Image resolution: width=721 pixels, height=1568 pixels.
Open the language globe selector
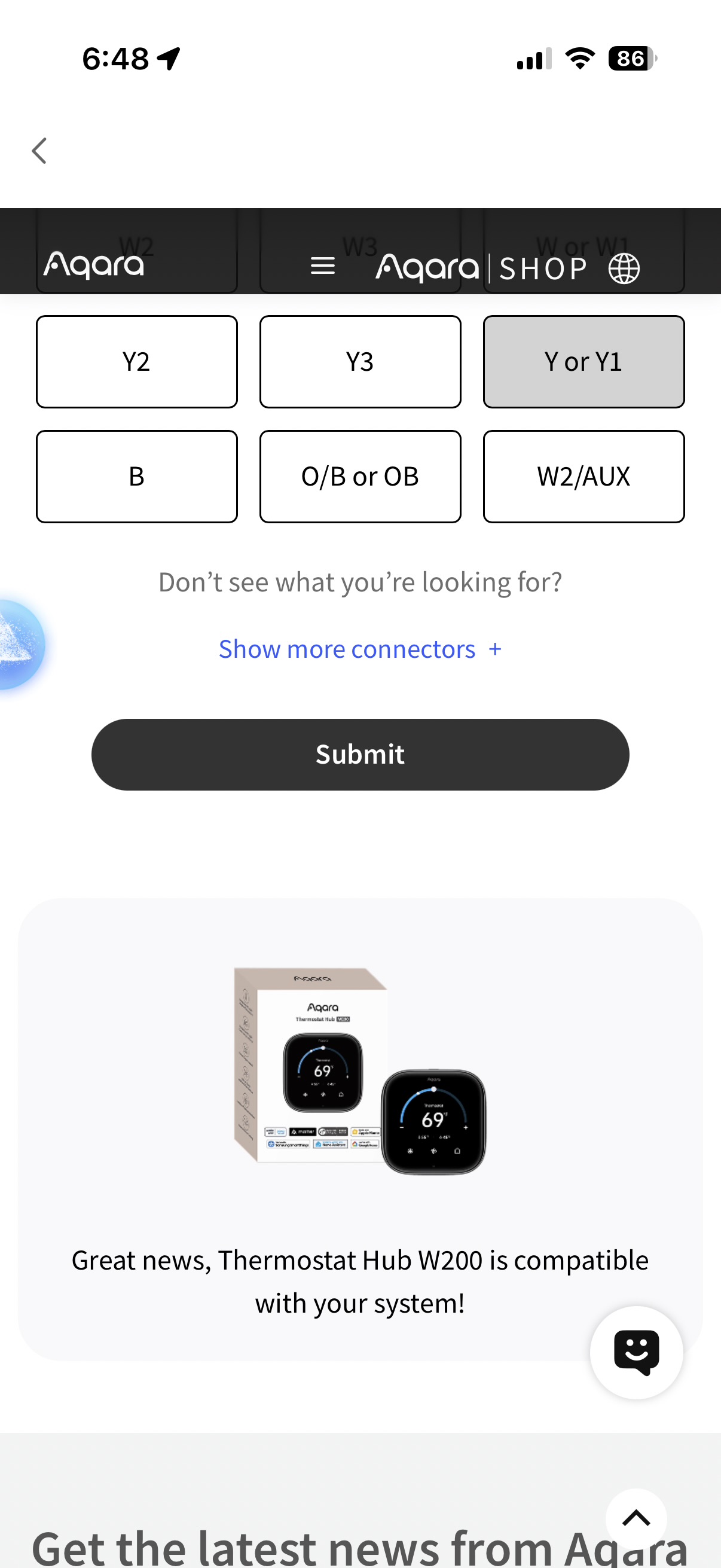pyautogui.click(x=624, y=269)
